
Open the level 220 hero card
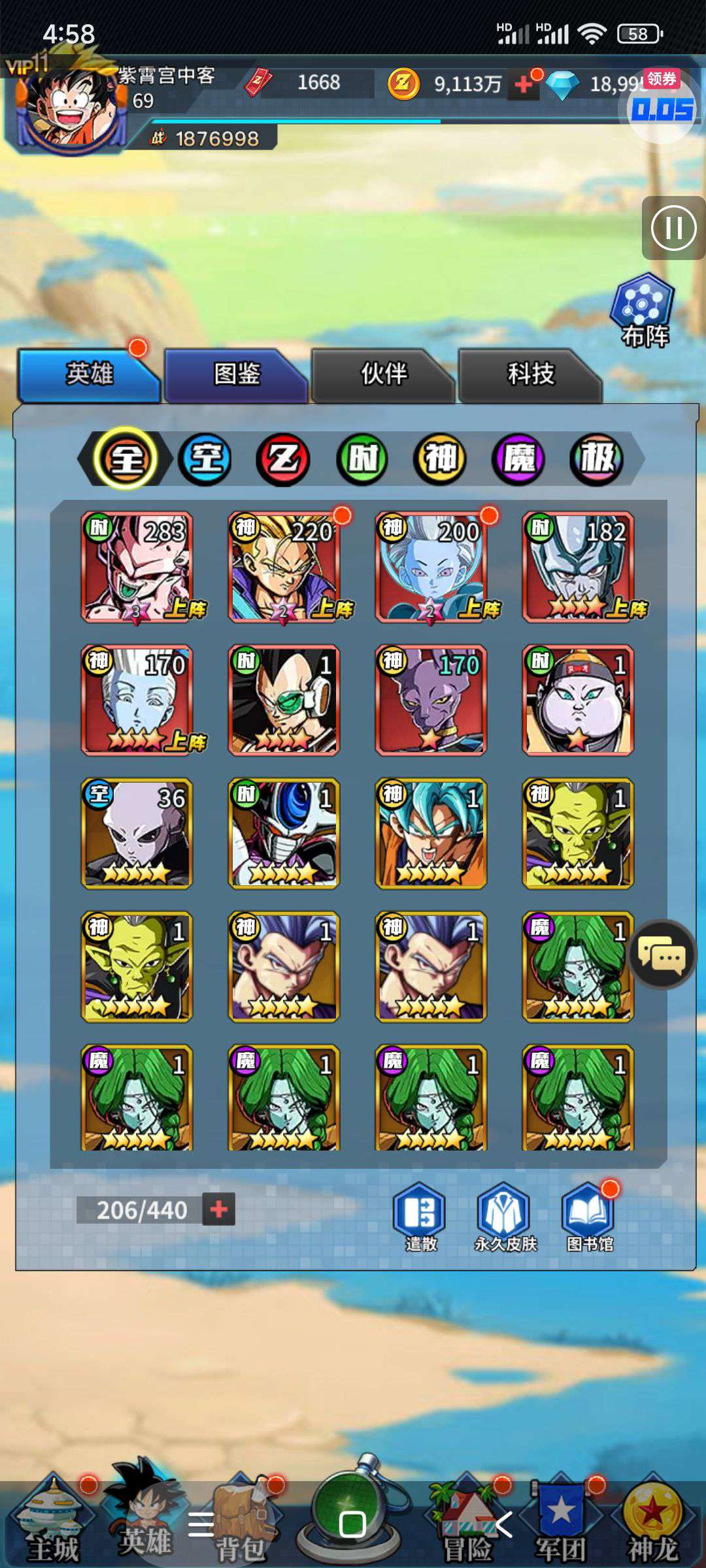284,567
